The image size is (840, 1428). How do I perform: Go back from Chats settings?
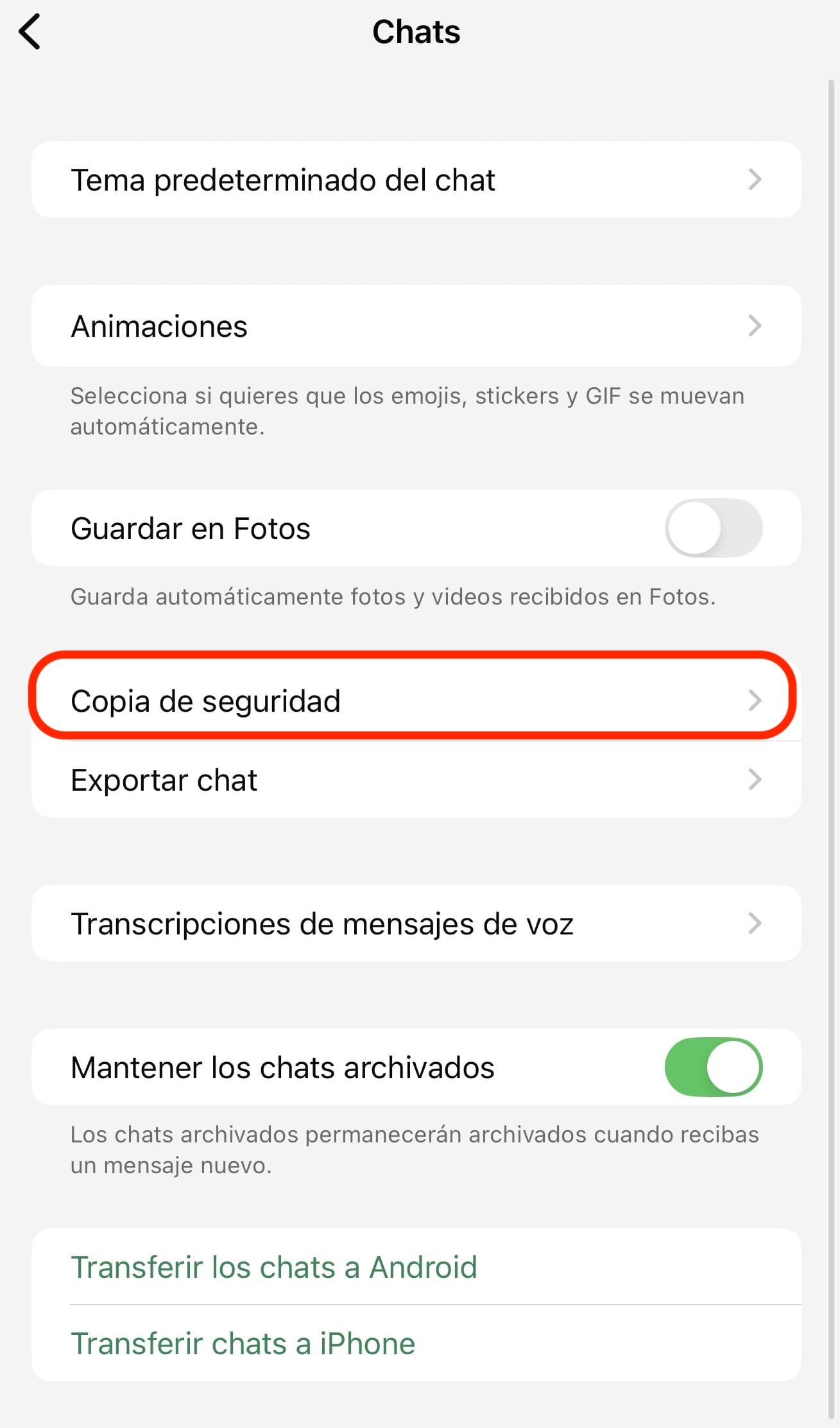click(x=30, y=32)
